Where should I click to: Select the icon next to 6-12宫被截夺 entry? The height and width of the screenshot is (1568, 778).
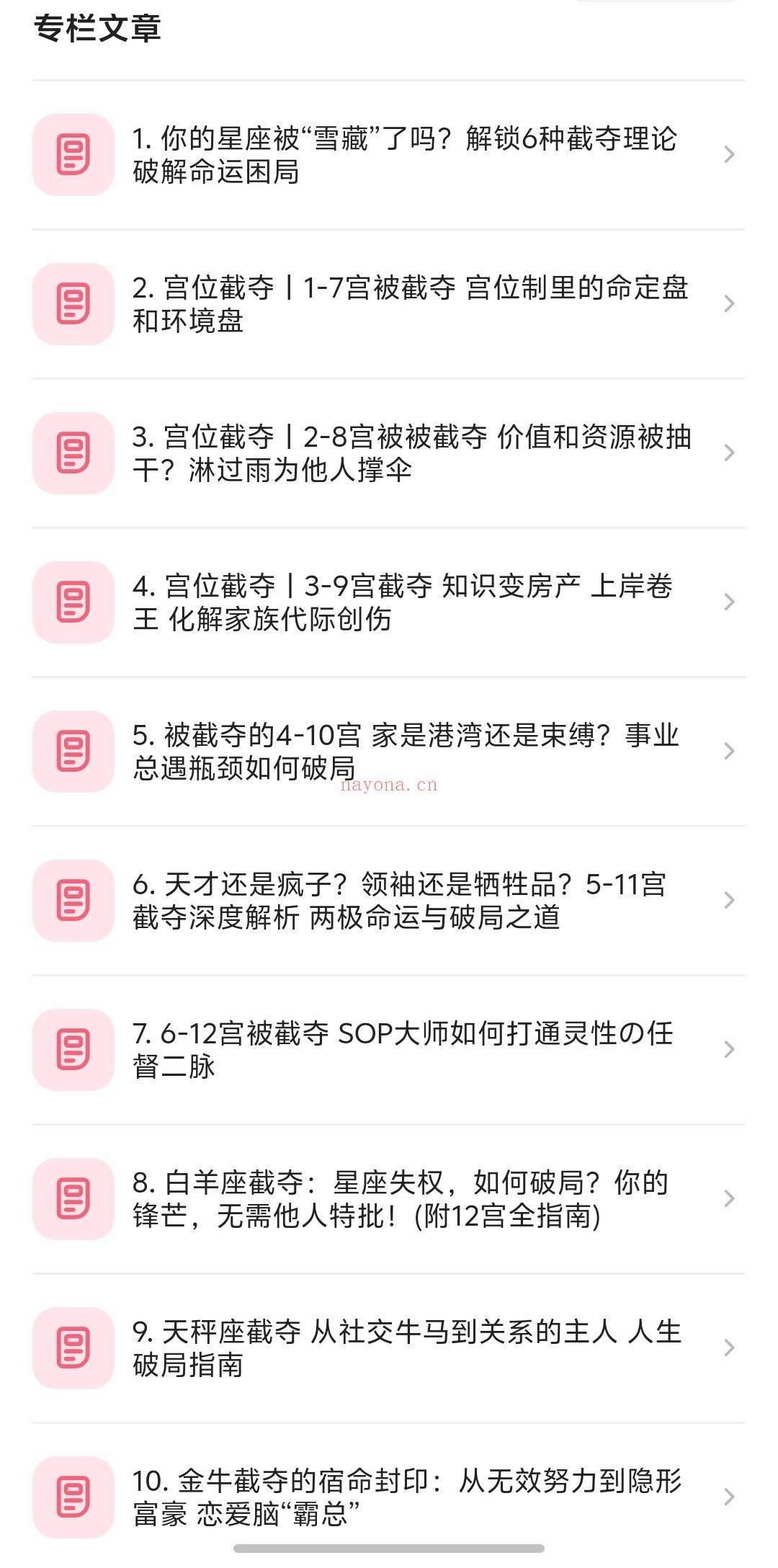pos(74,1050)
